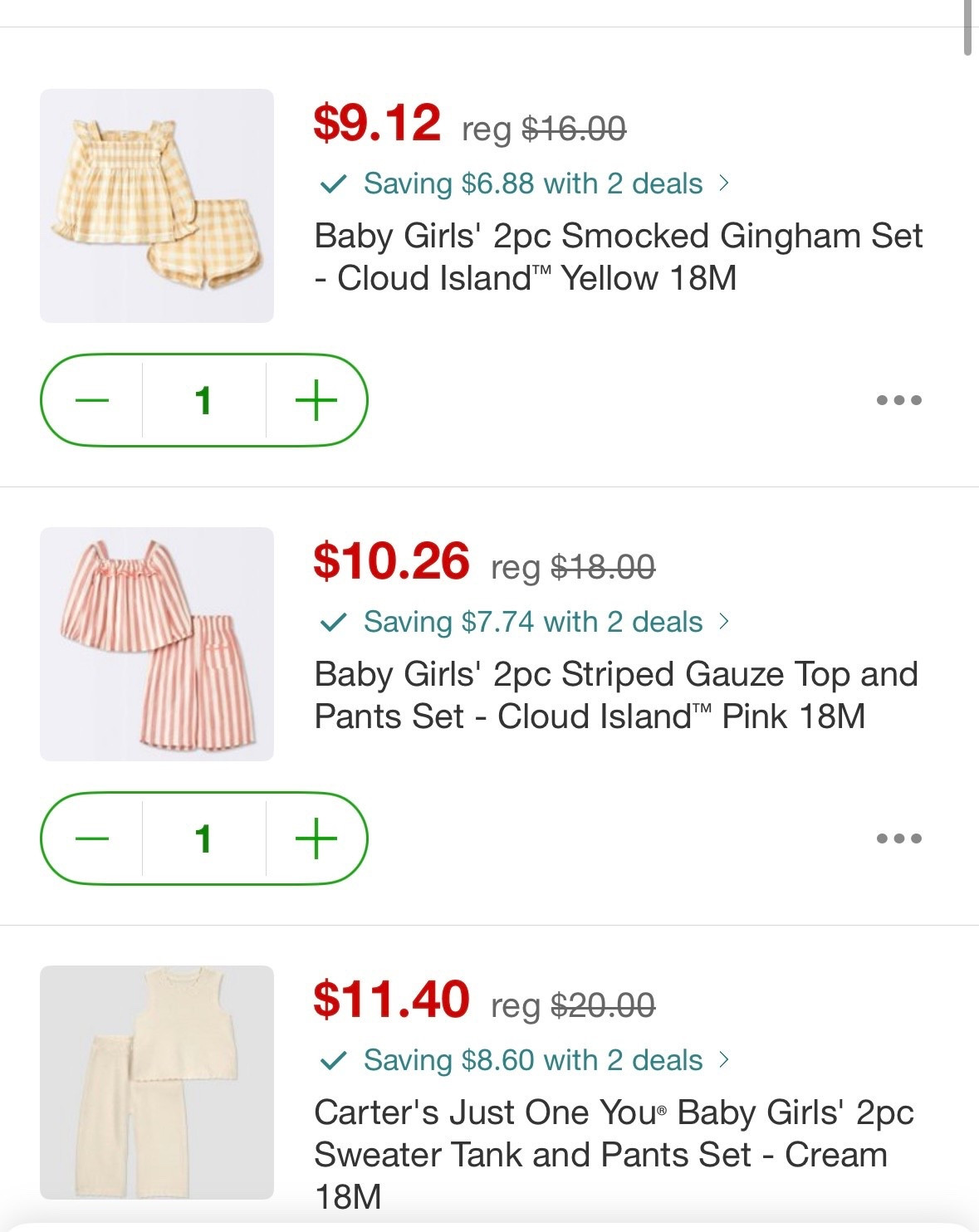
Task: Decrease quantity of the Striped Gauze Set
Action: click(94, 839)
